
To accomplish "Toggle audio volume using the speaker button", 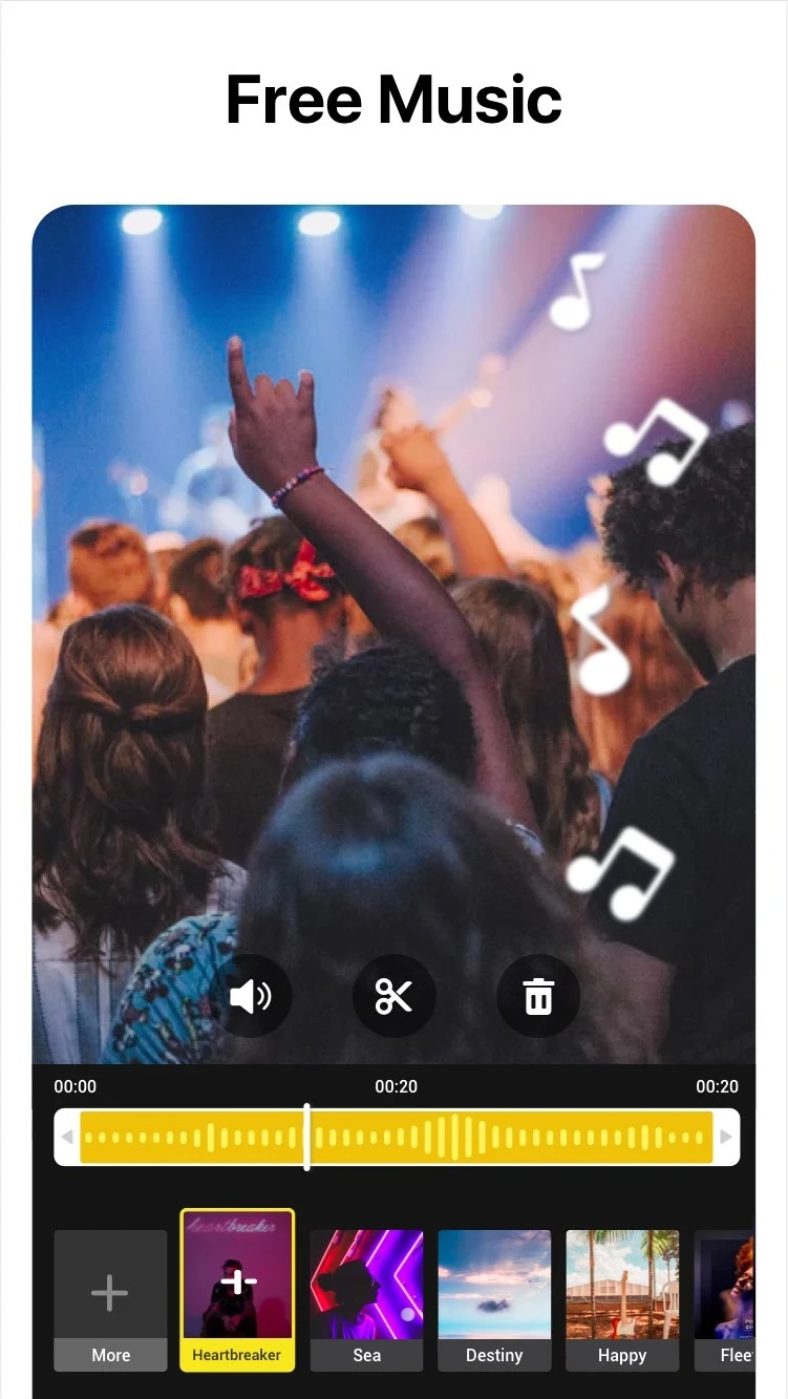I will (251, 996).
